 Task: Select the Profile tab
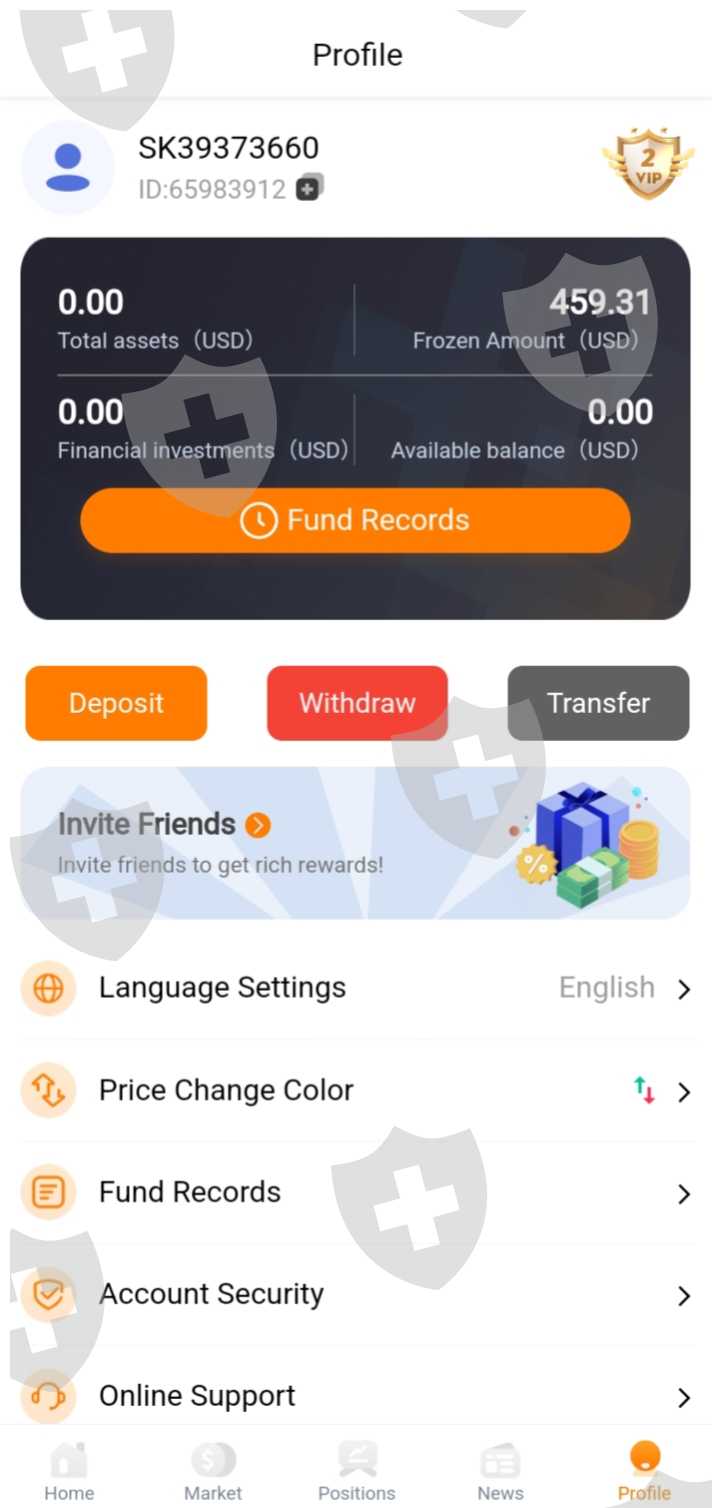coord(644,1471)
